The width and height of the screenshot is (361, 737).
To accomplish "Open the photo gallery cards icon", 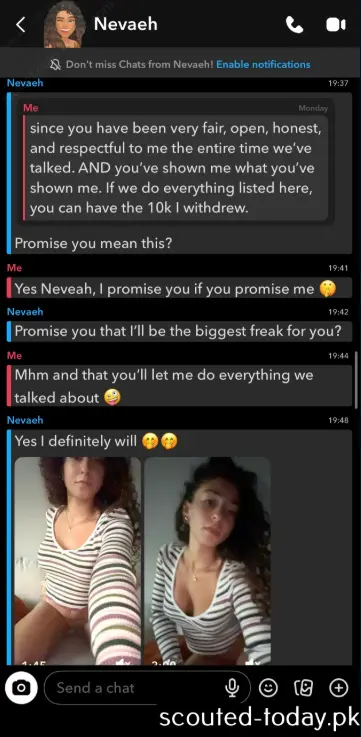I will click(x=303, y=688).
